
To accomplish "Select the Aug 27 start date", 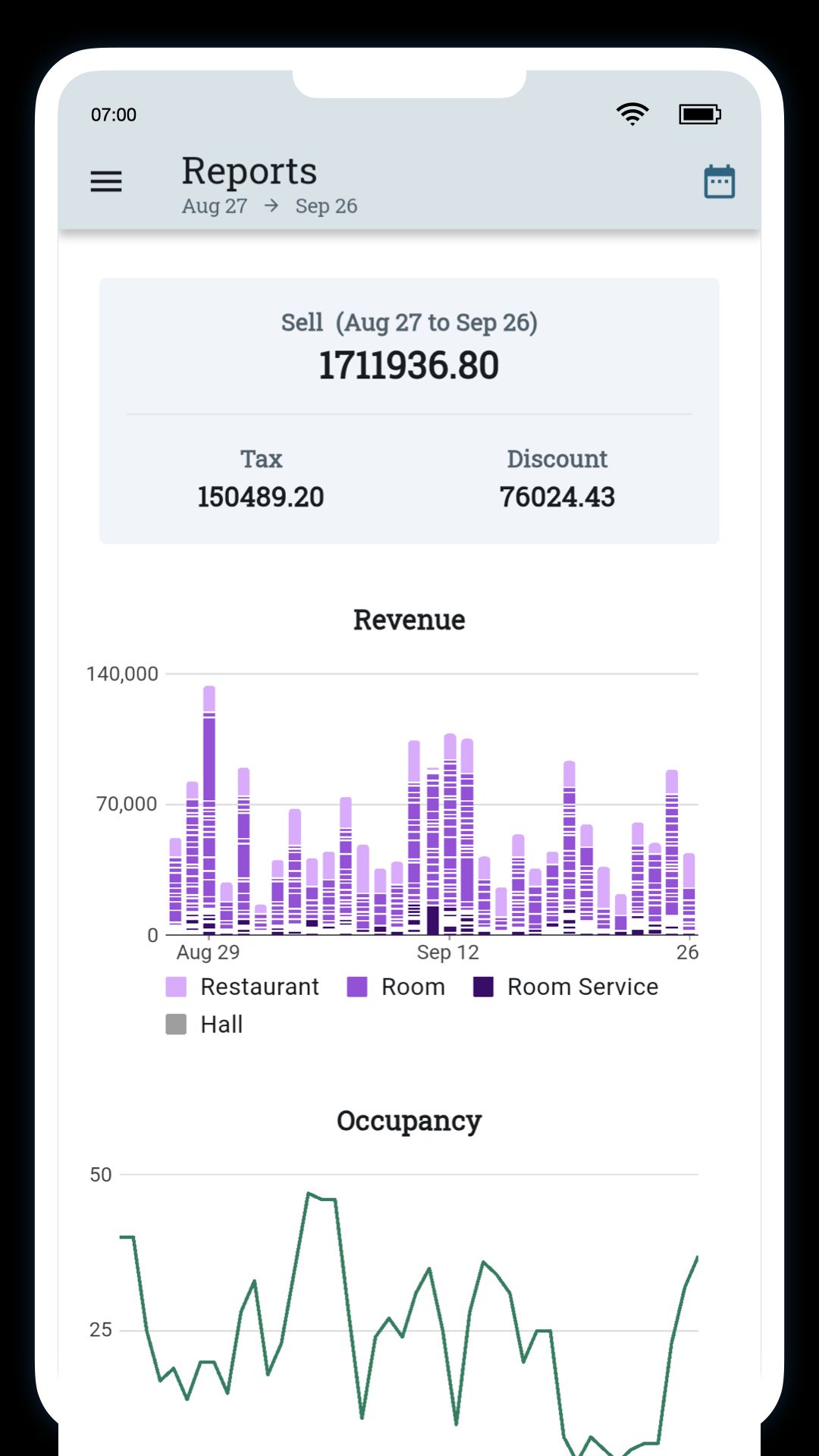I will click(x=215, y=205).
